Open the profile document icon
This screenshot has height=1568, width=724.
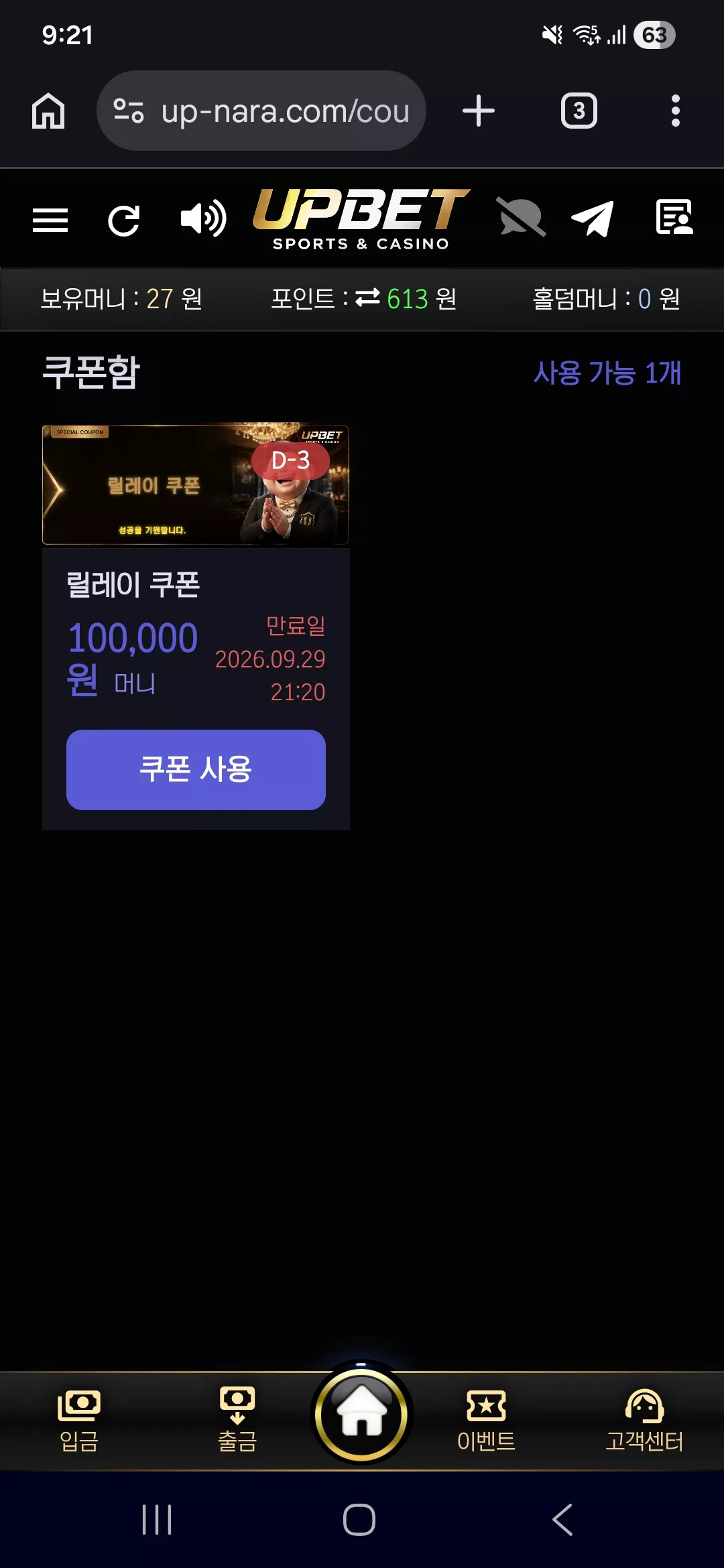point(674,217)
